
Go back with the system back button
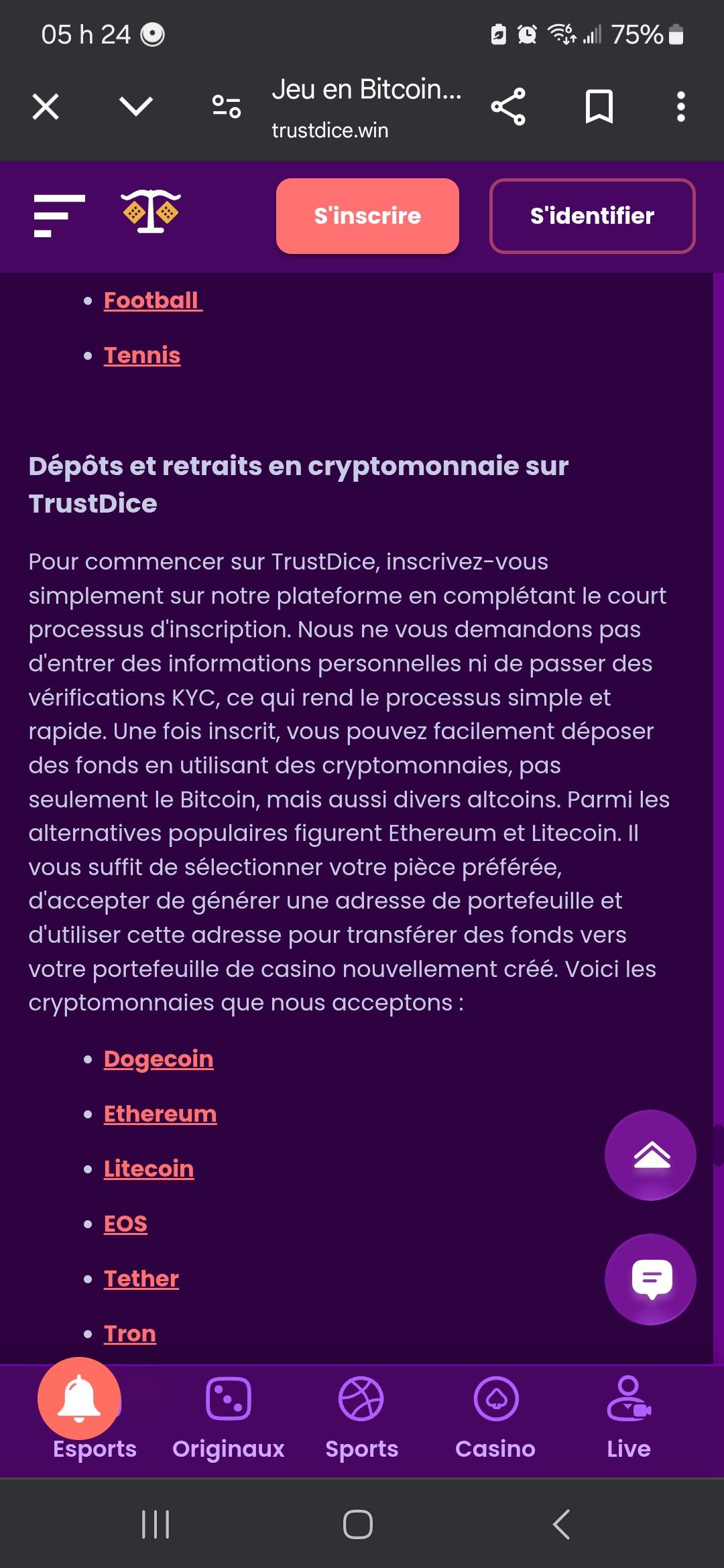pos(562,1524)
